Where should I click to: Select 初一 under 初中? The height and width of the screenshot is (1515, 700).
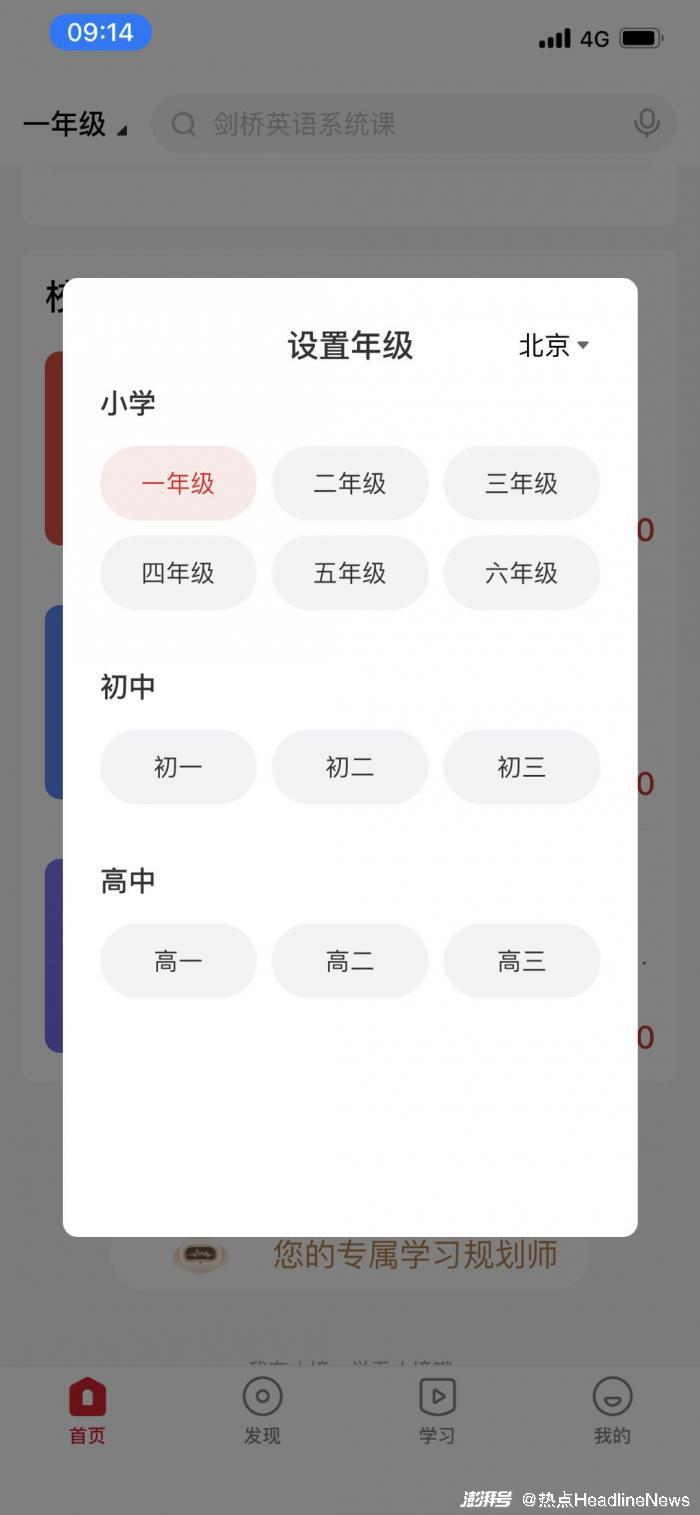[x=178, y=767]
